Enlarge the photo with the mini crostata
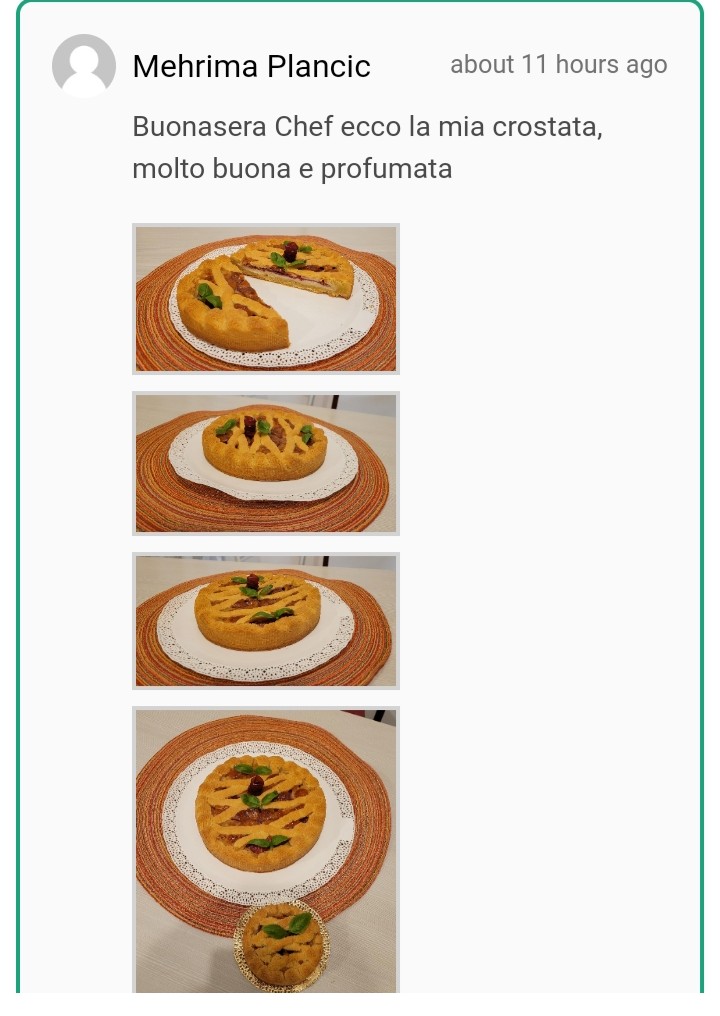This screenshot has height=1016, width=720. tap(266, 850)
